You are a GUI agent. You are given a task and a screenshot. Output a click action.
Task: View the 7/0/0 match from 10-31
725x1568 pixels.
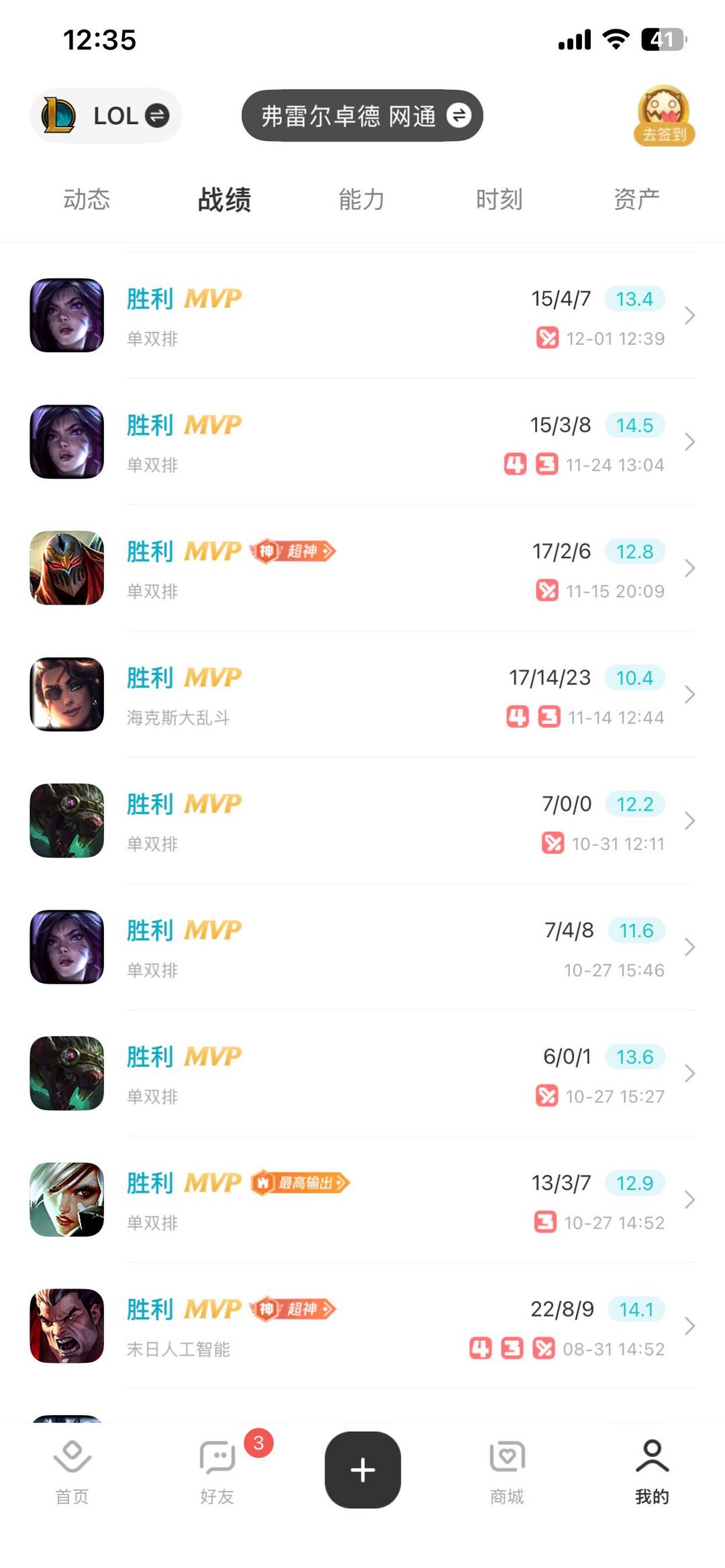tap(362, 821)
